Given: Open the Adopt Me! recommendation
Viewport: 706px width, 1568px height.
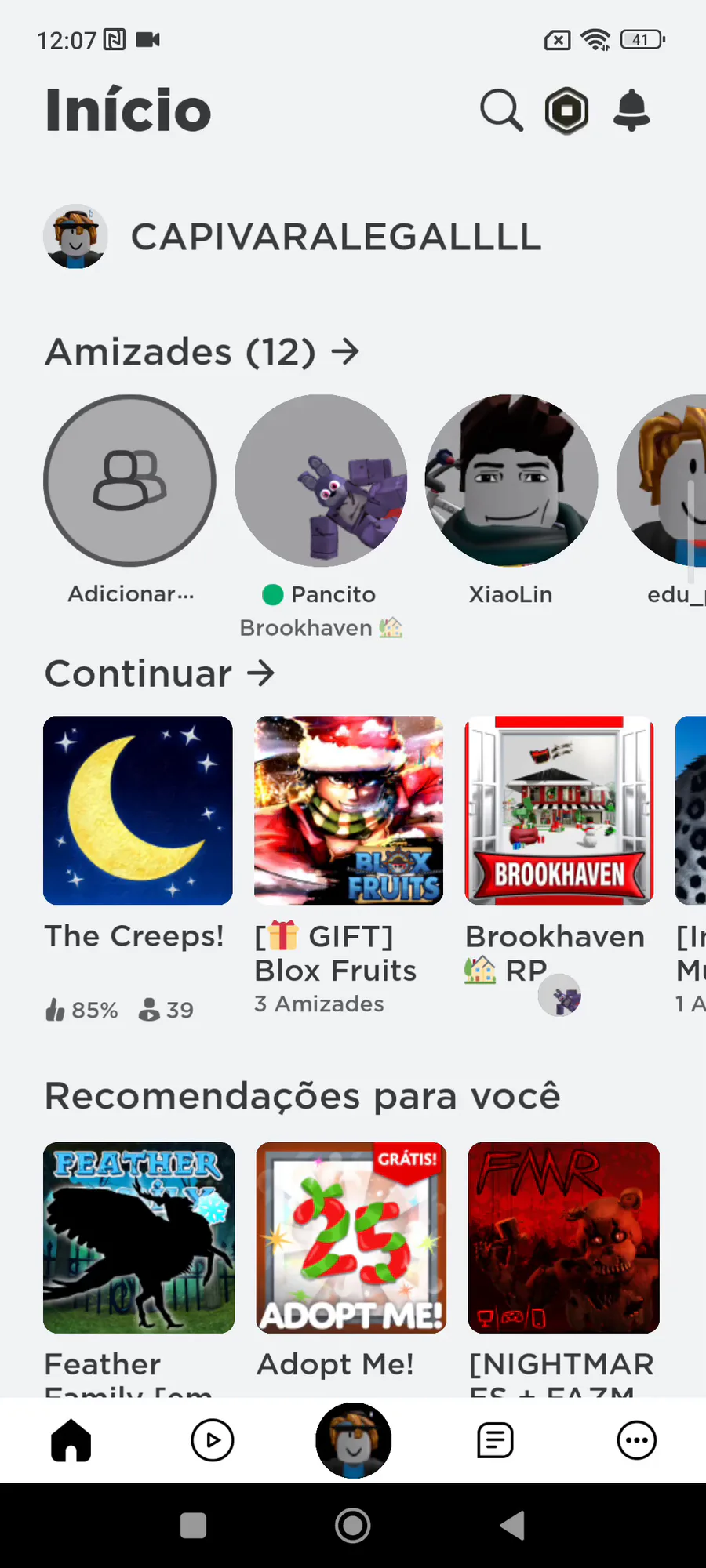Looking at the screenshot, I should [351, 1238].
